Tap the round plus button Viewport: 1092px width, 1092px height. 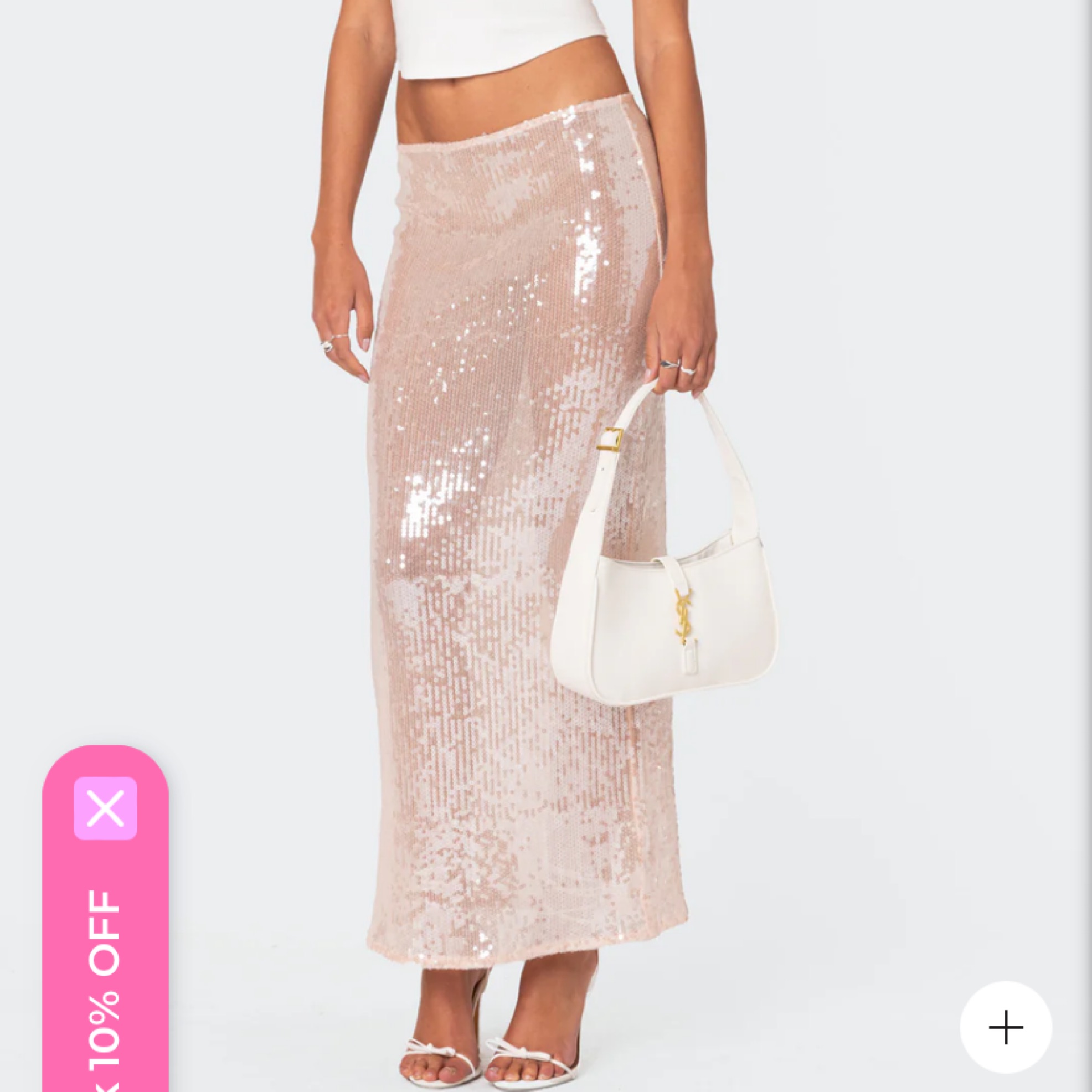pos(1006,1027)
